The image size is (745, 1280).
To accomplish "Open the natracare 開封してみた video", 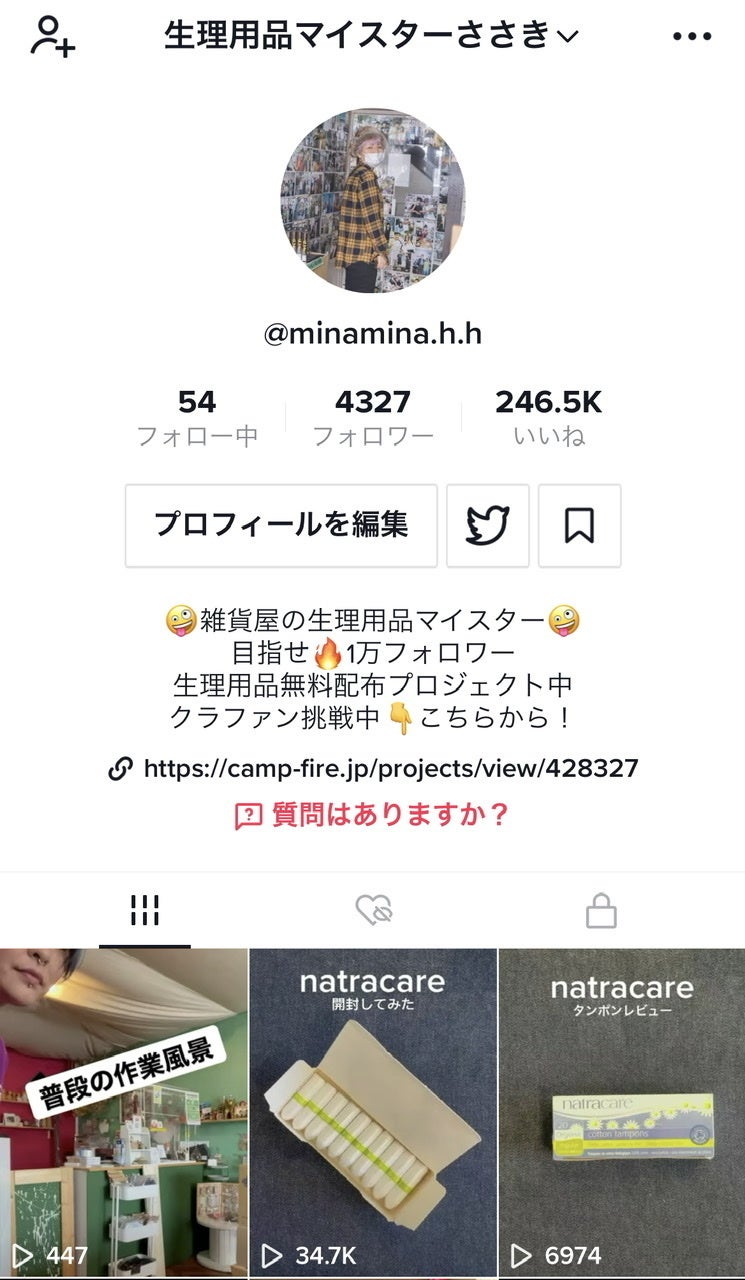I will tap(372, 1112).
